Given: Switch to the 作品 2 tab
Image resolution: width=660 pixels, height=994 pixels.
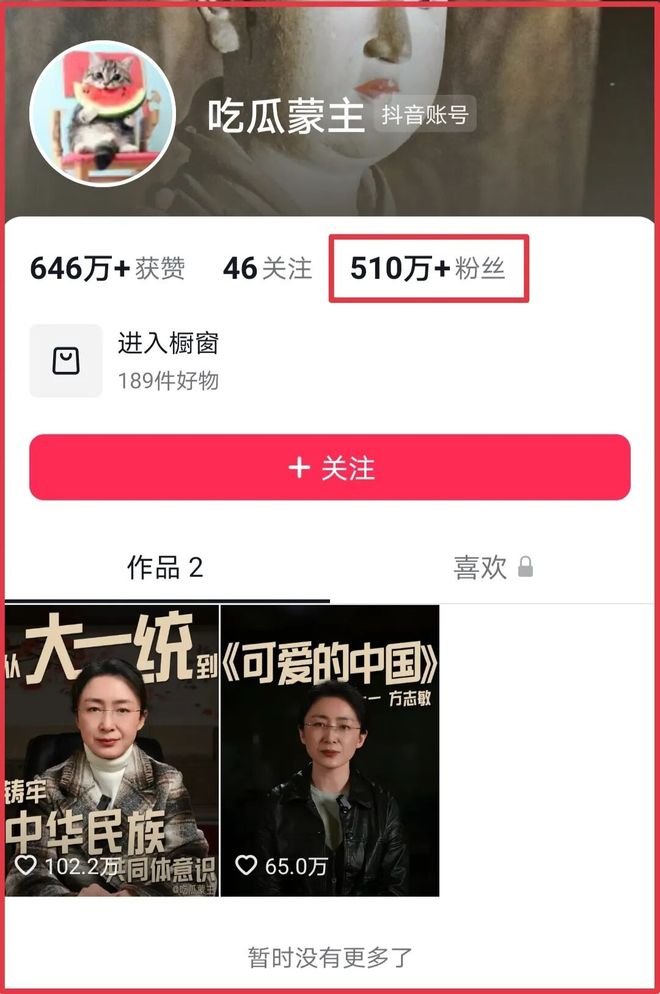Looking at the screenshot, I should point(165,568).
